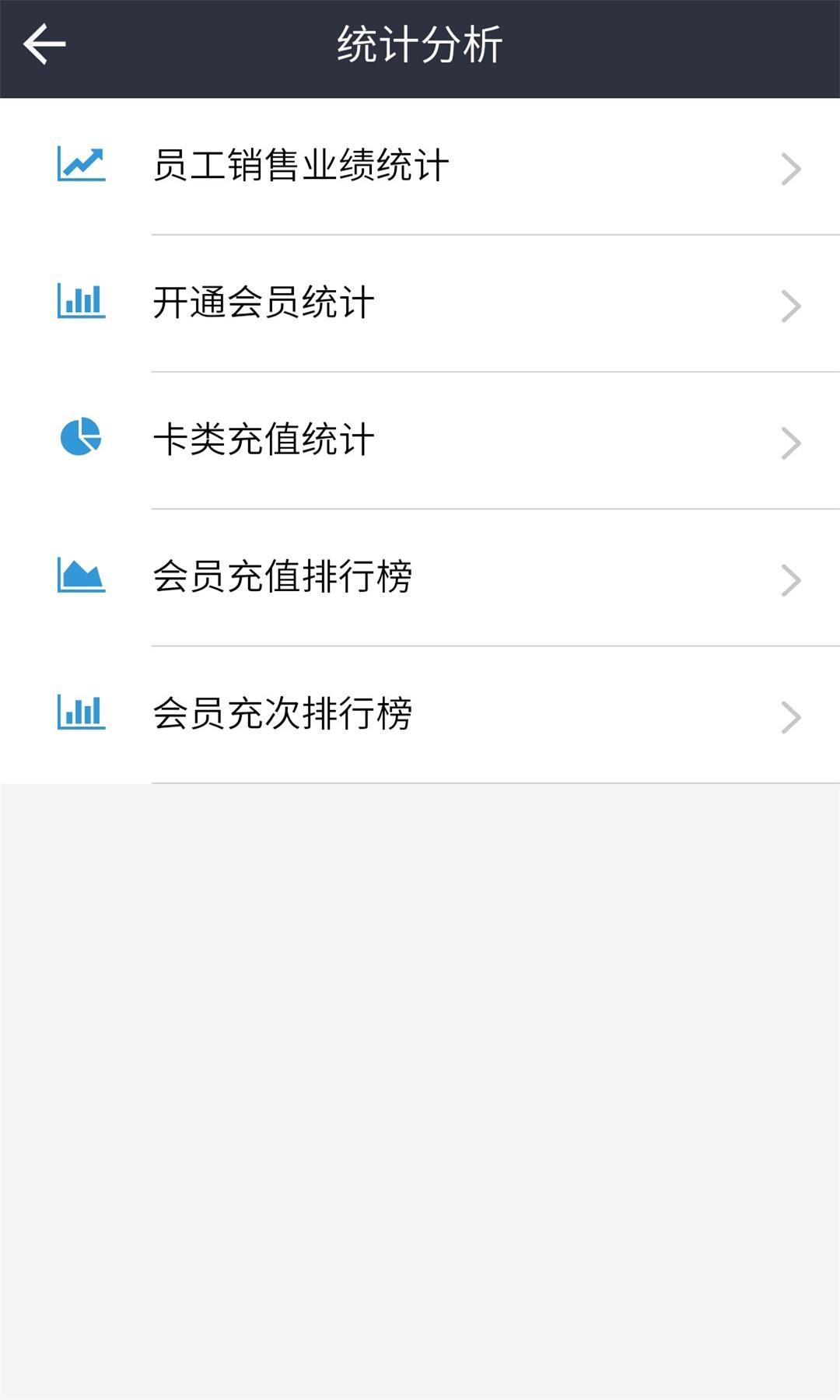This screenshot has height=1400, width=840.
Task: Click the chevron next to 卡类充值统计
Action: click(790, 441)
